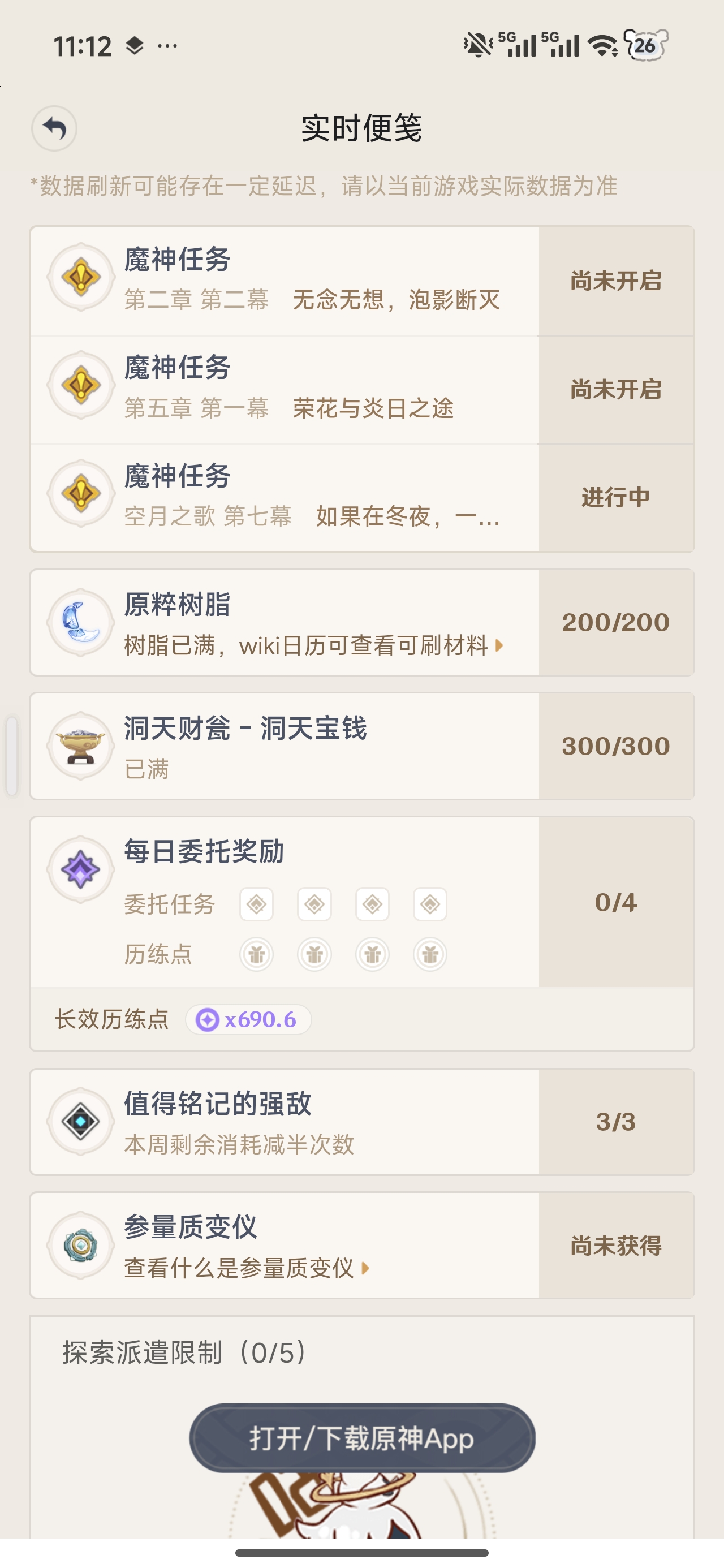Image resolution: width=724 pixels, height=1568 pixels.
Task: Click the Worthy Foes diamond enemy icon
Action: click(79, 1120)
